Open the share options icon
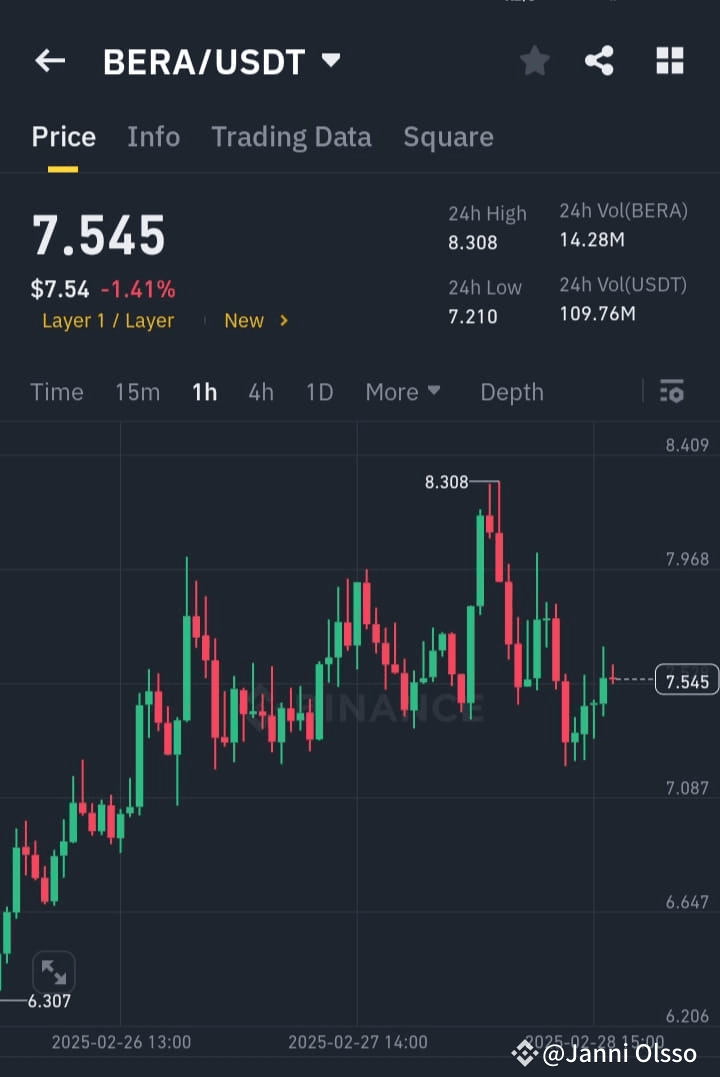The image size is (720, 1077). 600,60
